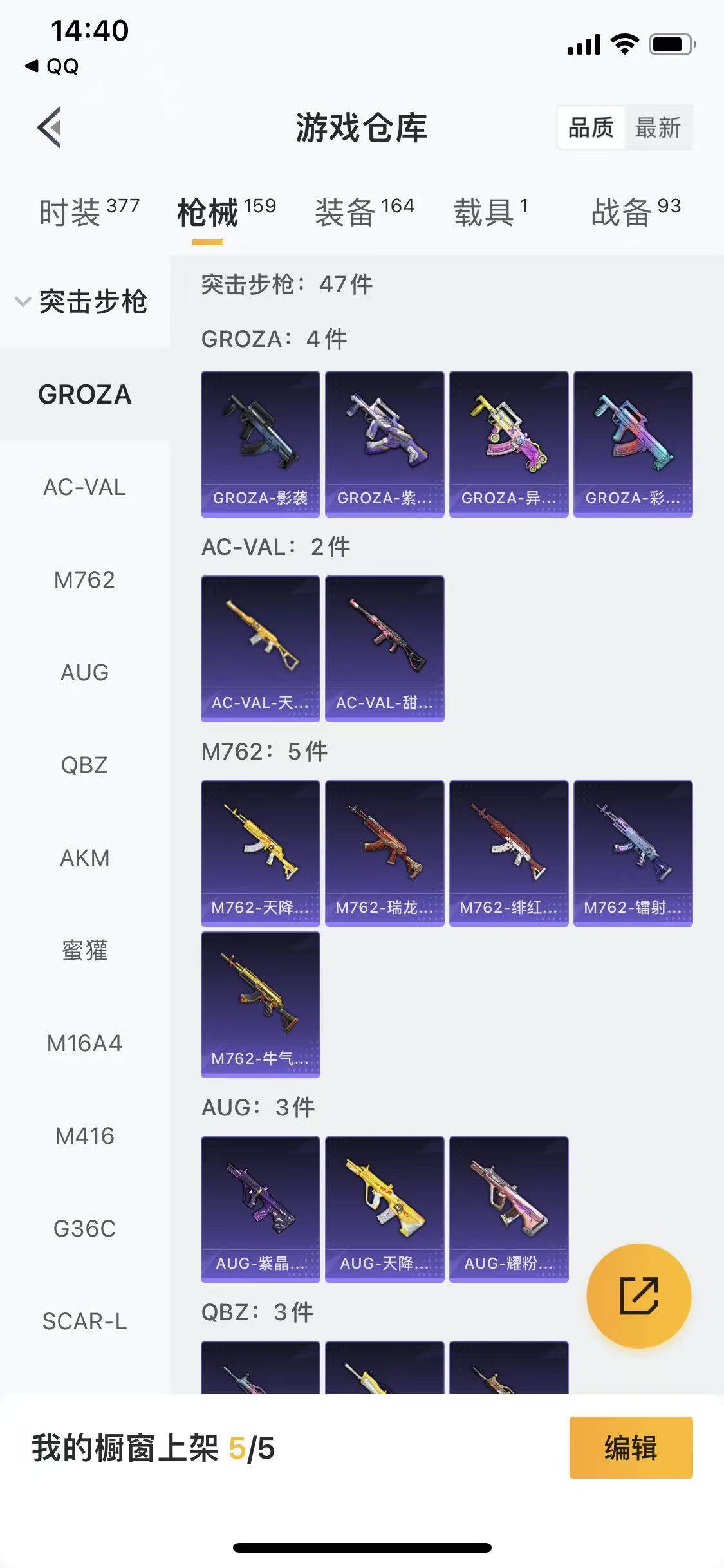724x1568 pixels.
Task: Return to QQ via status bar link
Action: coord(53,66)
